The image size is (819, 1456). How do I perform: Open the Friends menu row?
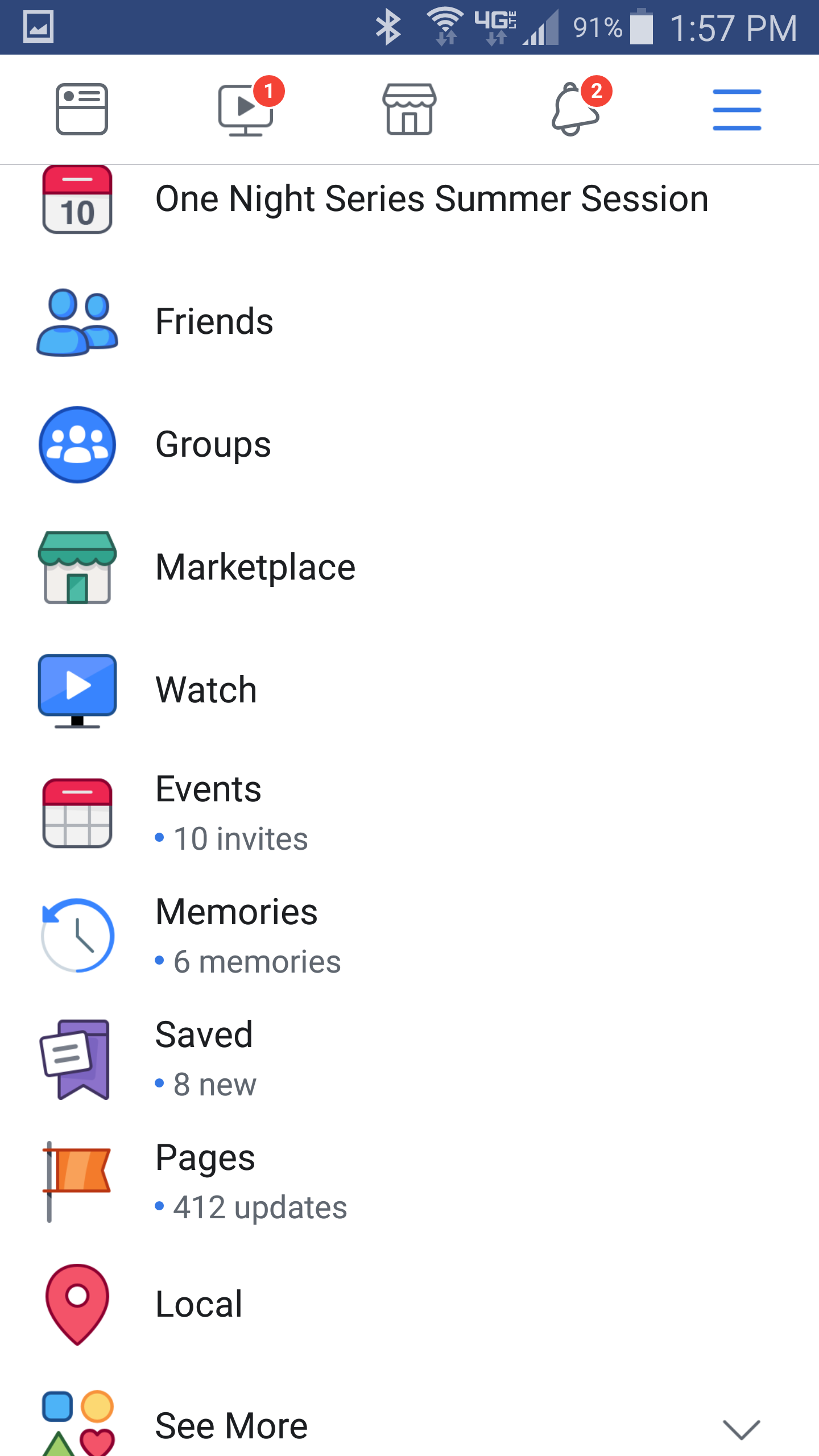(214, 322)
